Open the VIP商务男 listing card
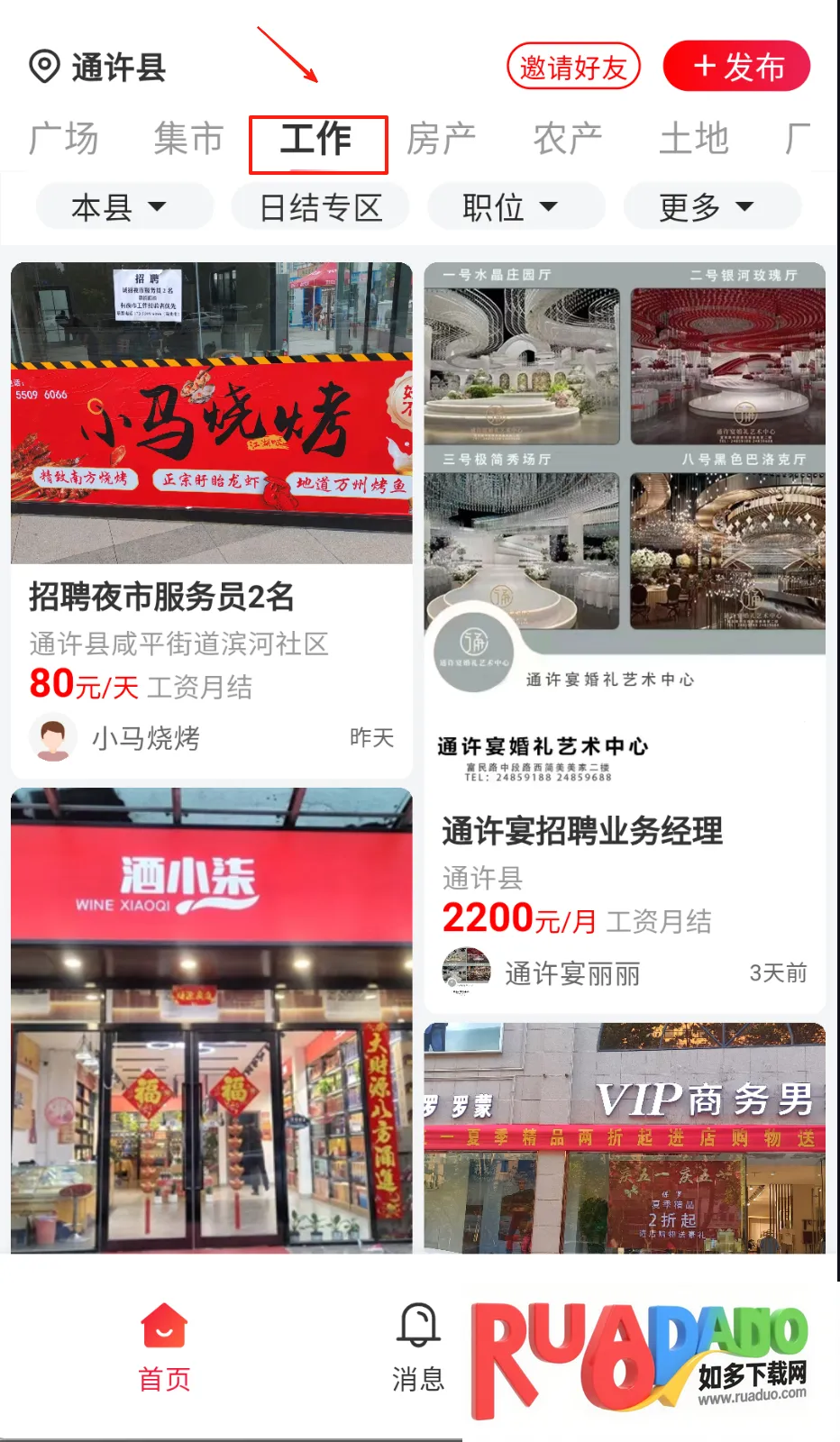The height and width of the screenshot is (1442, 840). [x=625, y=1136]
